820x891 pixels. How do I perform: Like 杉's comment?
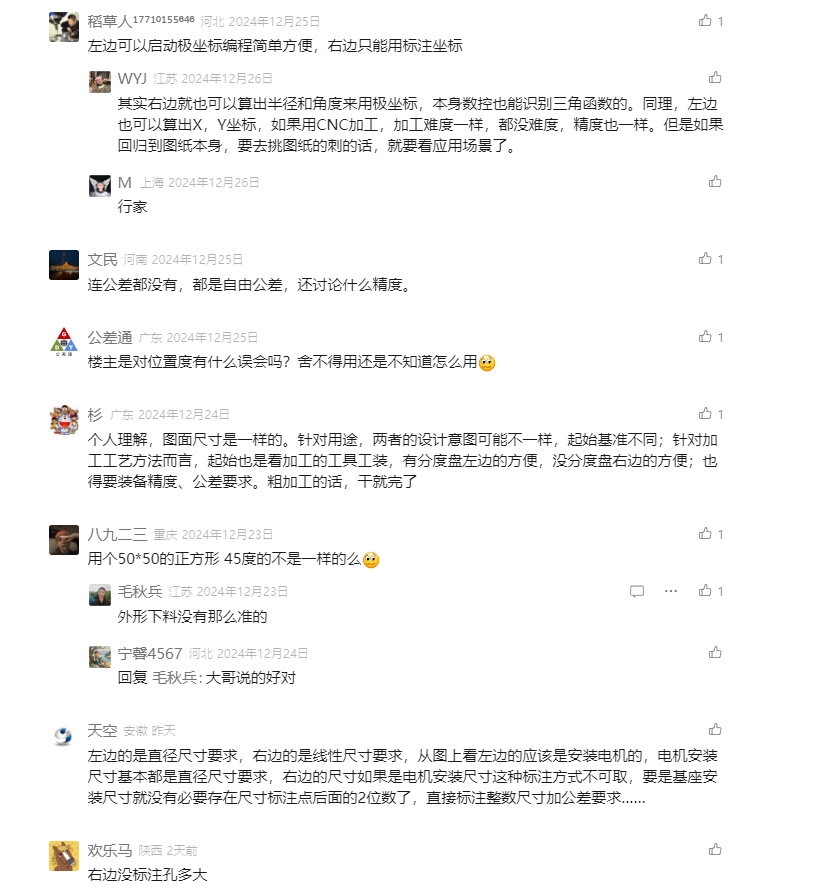(705, 414)
